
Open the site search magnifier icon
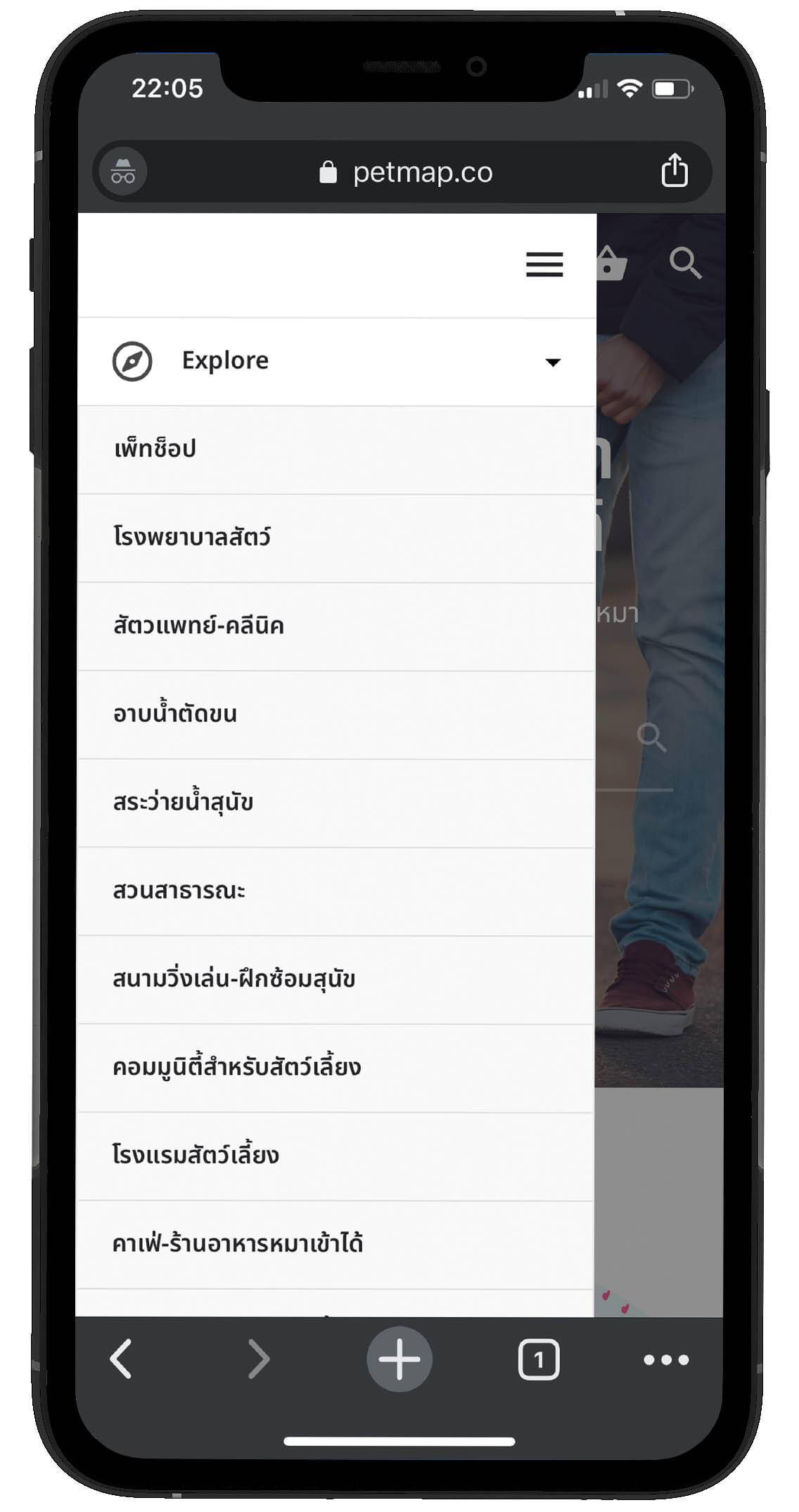(x=684, y=264)
